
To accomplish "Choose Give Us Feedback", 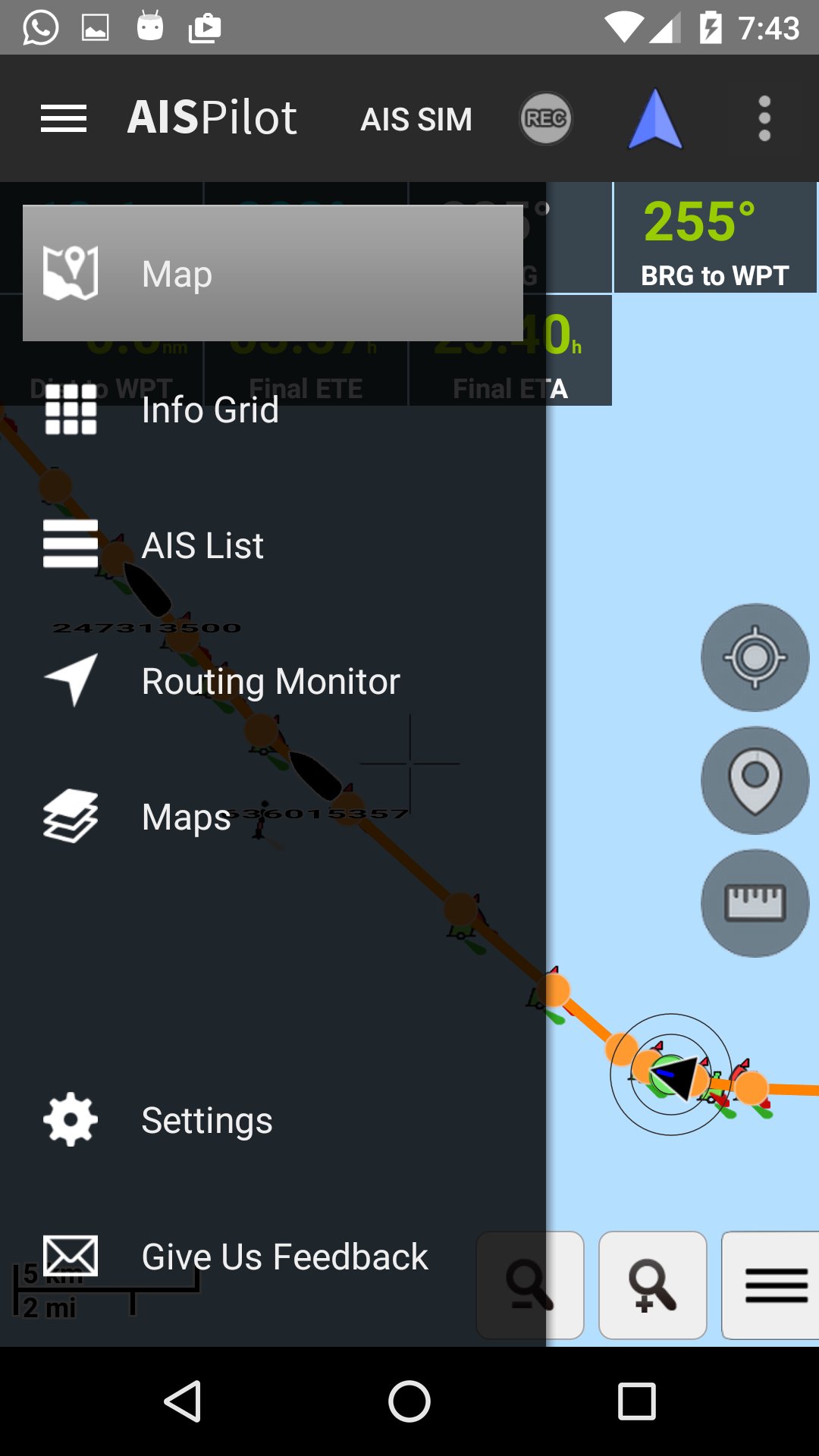I will point(284,1257).
